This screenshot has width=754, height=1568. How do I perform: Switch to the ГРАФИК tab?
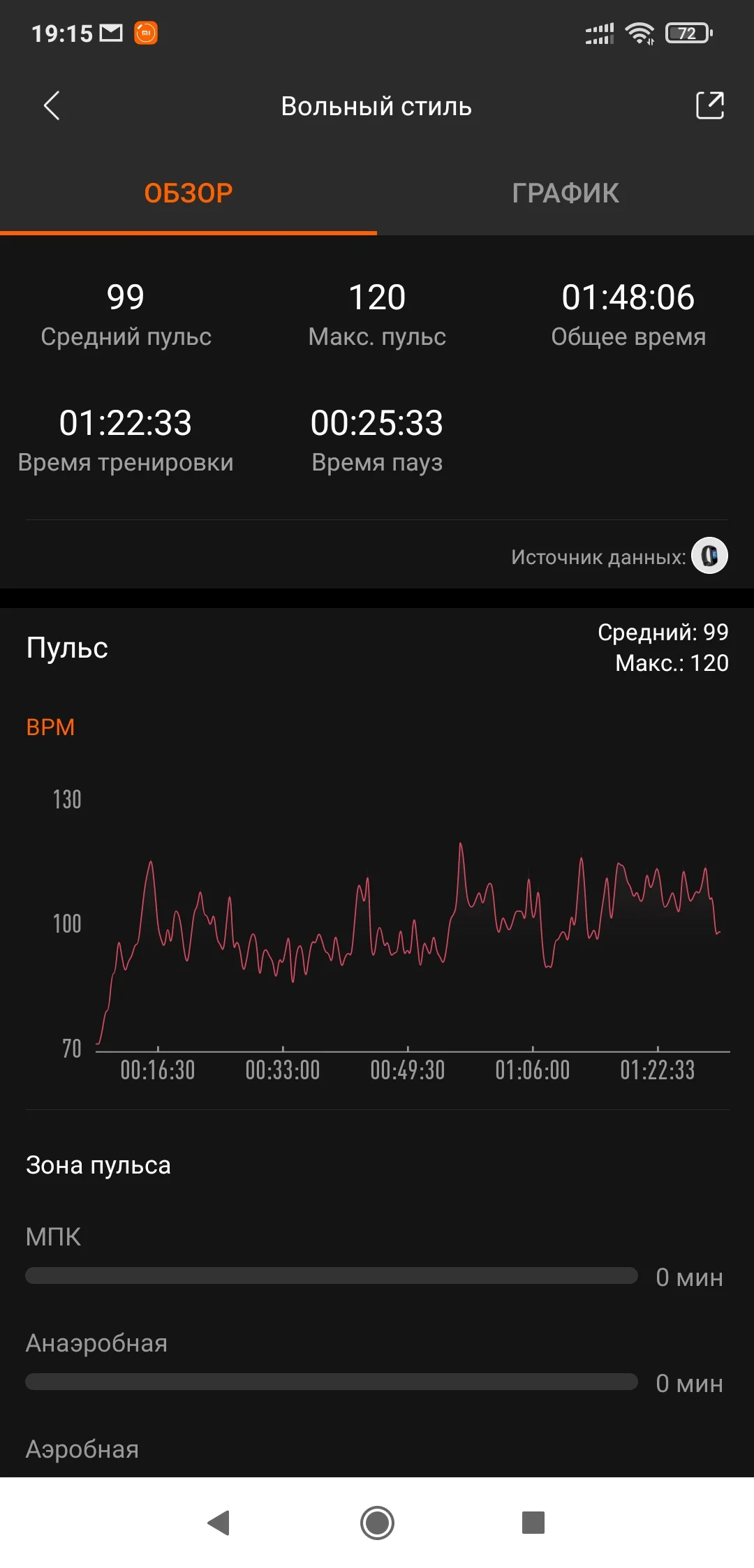click(x=564, y=193)
